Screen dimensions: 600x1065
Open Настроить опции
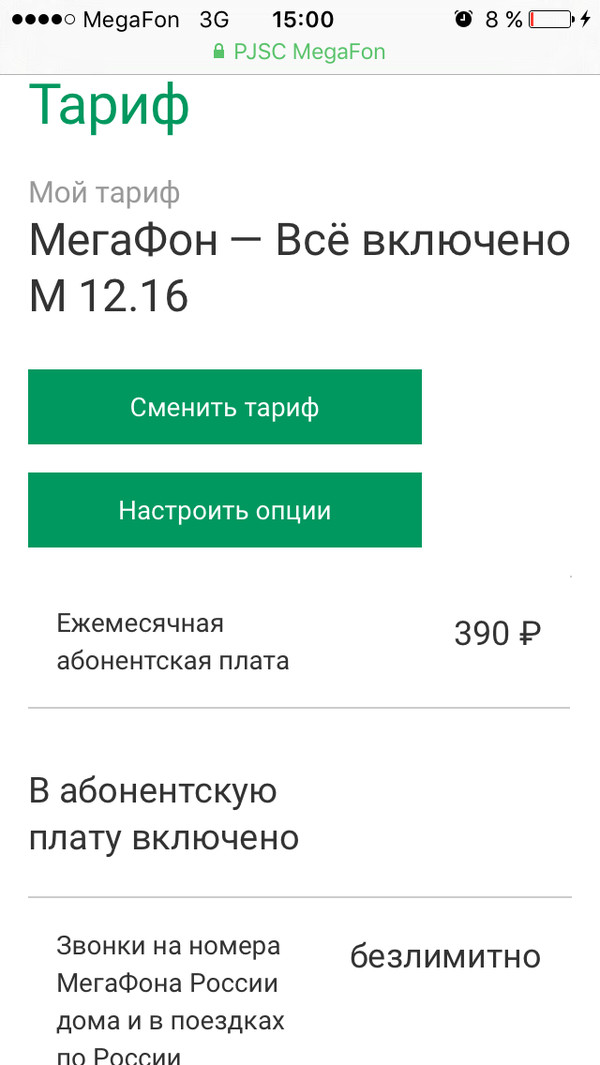(225, 510)
